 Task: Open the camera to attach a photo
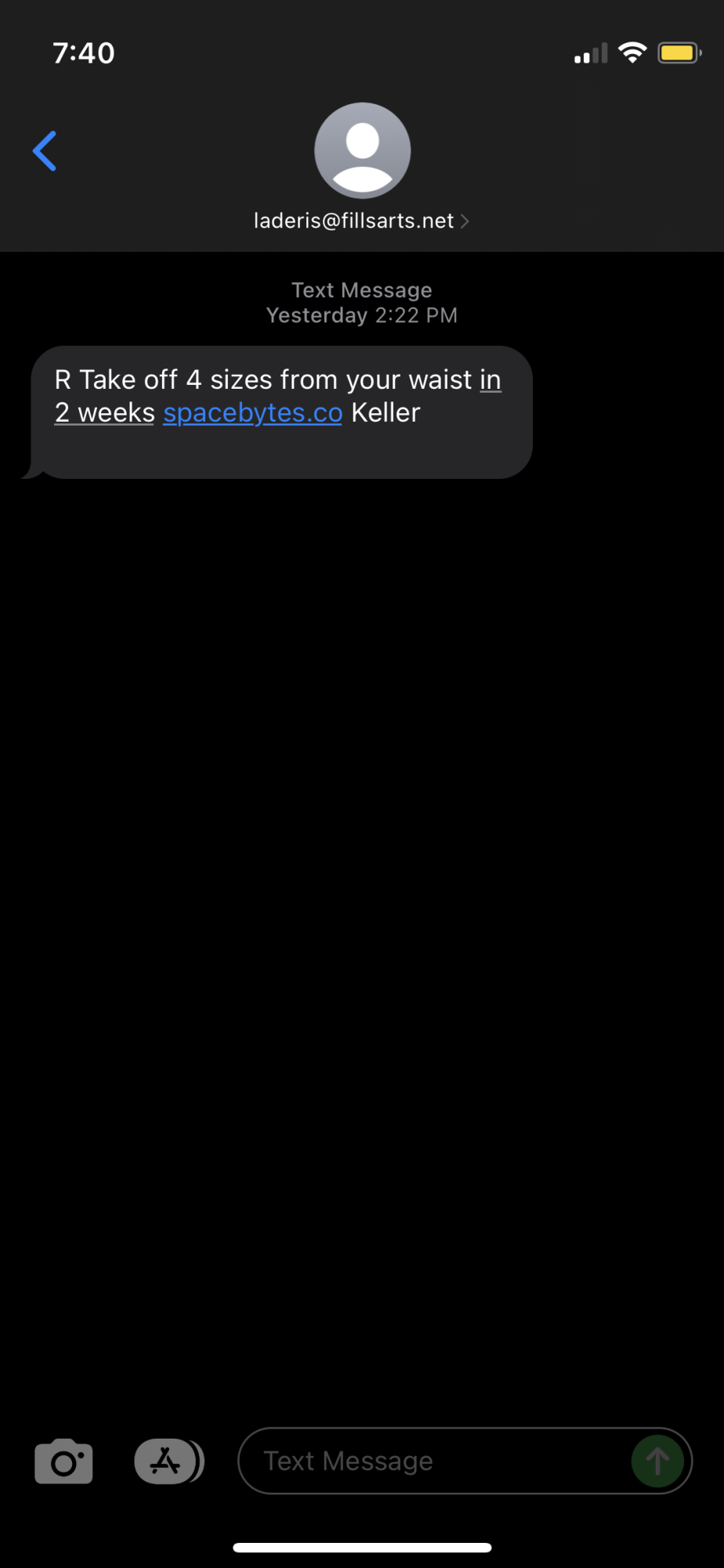pyautogui.click(x=63, y=1462)
